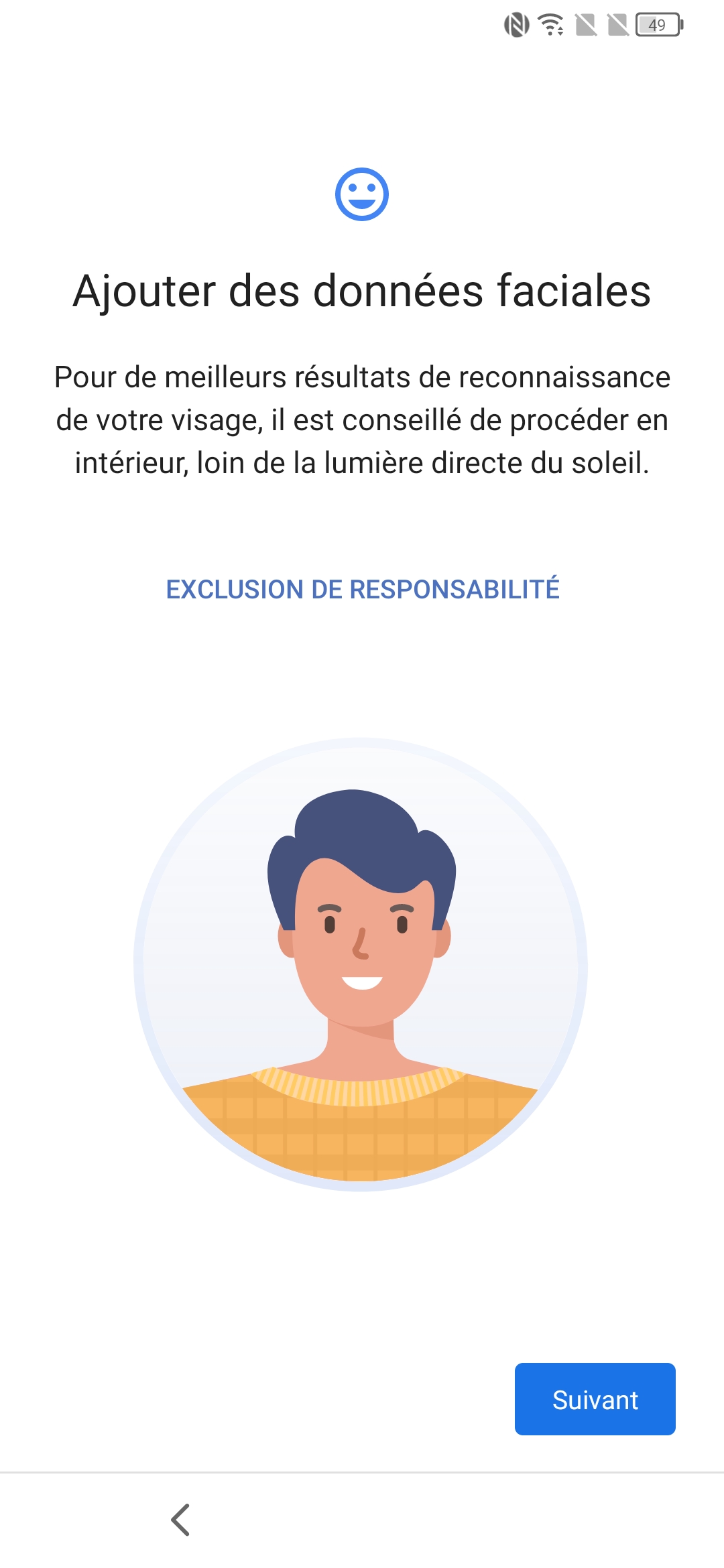Viewport: 724px width, 1568px height.
Task: Tap the Suivant button
Action: [595, 1399]
